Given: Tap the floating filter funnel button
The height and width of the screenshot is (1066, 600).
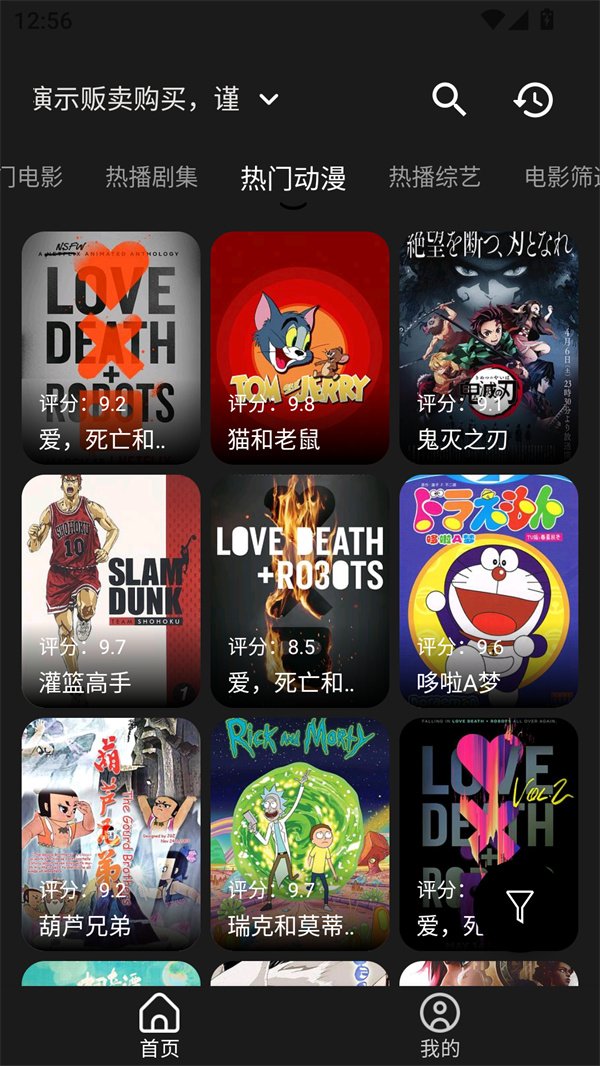Looking at the screenshot, I should coord(520,906).
